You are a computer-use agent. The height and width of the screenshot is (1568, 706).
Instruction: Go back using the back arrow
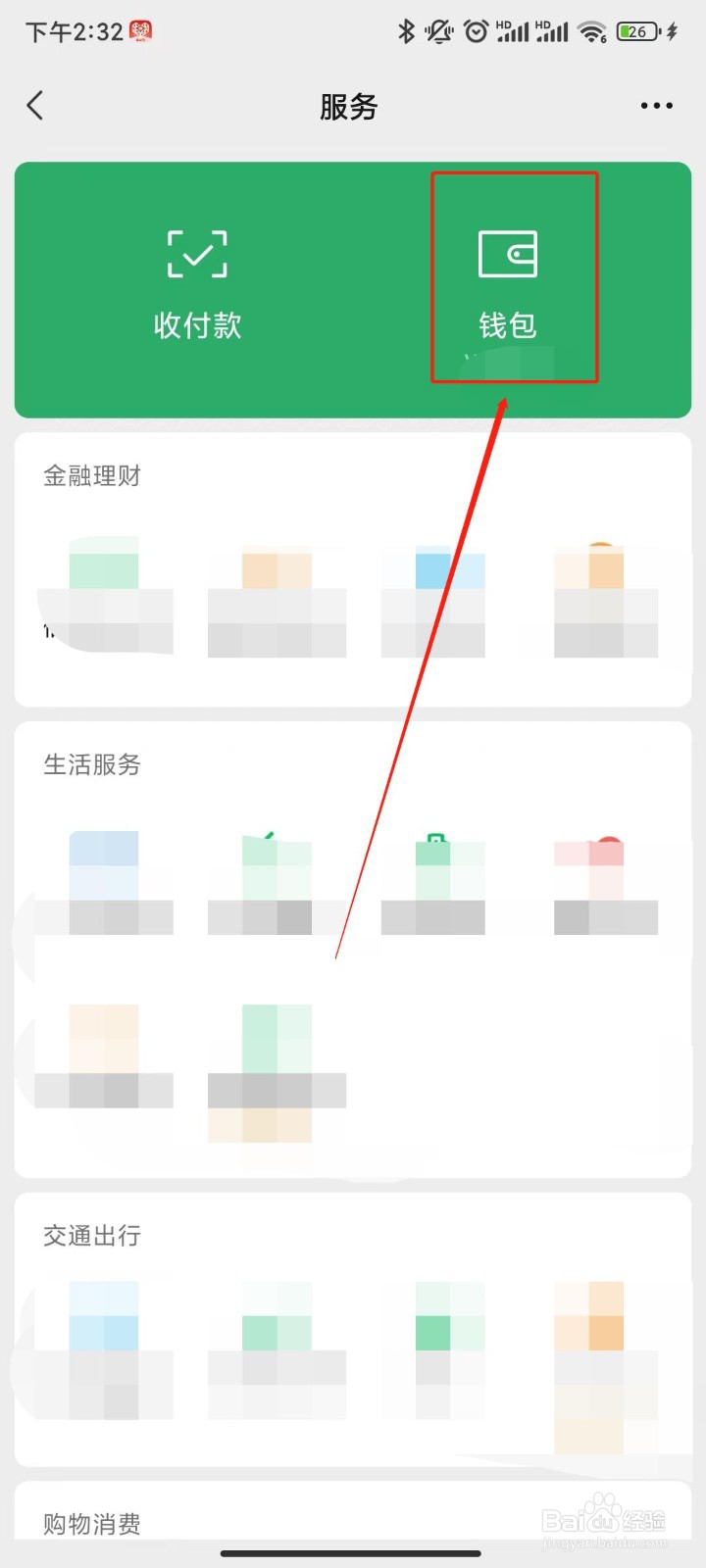coord(35,105)
